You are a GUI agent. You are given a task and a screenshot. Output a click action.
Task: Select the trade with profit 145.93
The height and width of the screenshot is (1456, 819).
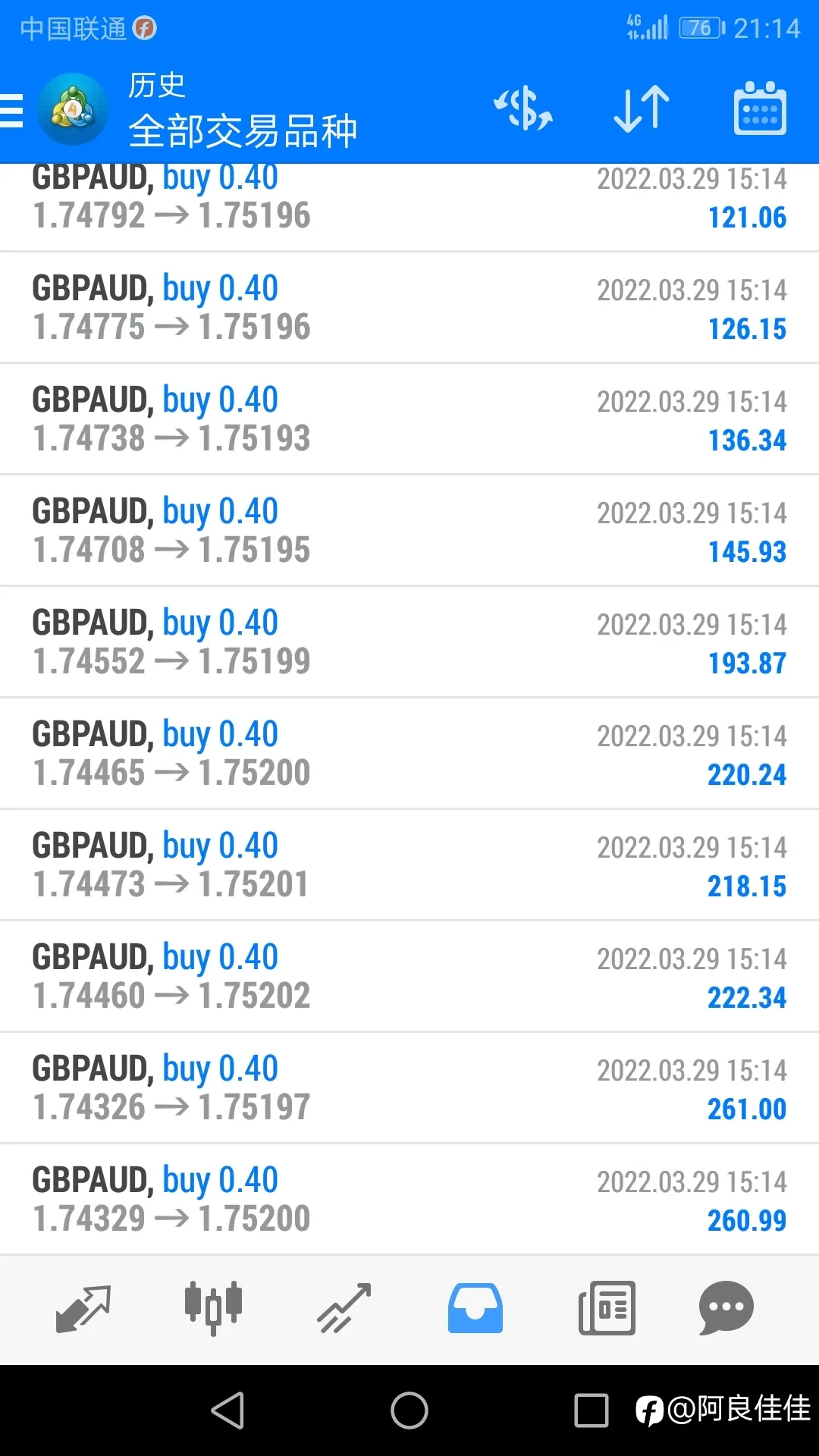click(409, 531)
